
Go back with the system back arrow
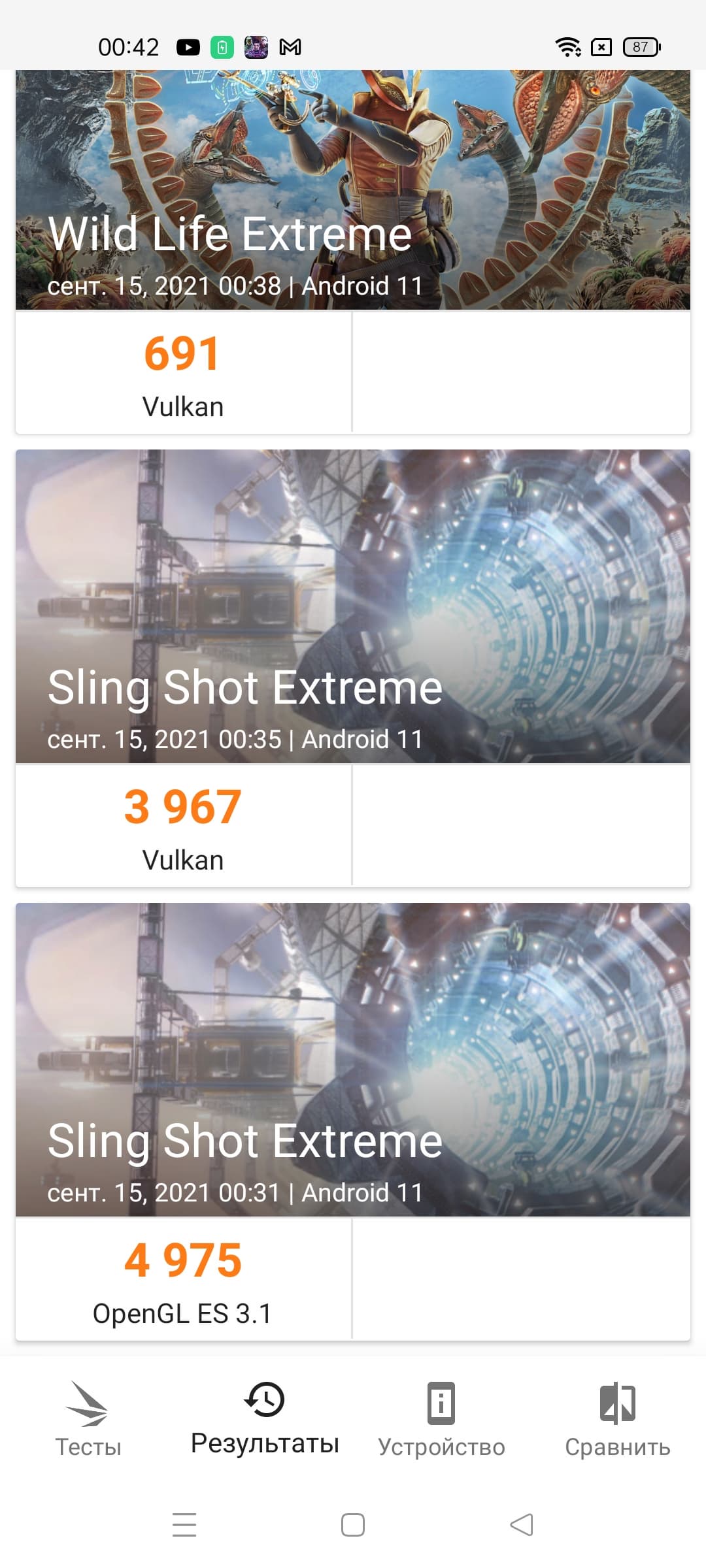pos(522,1525)
